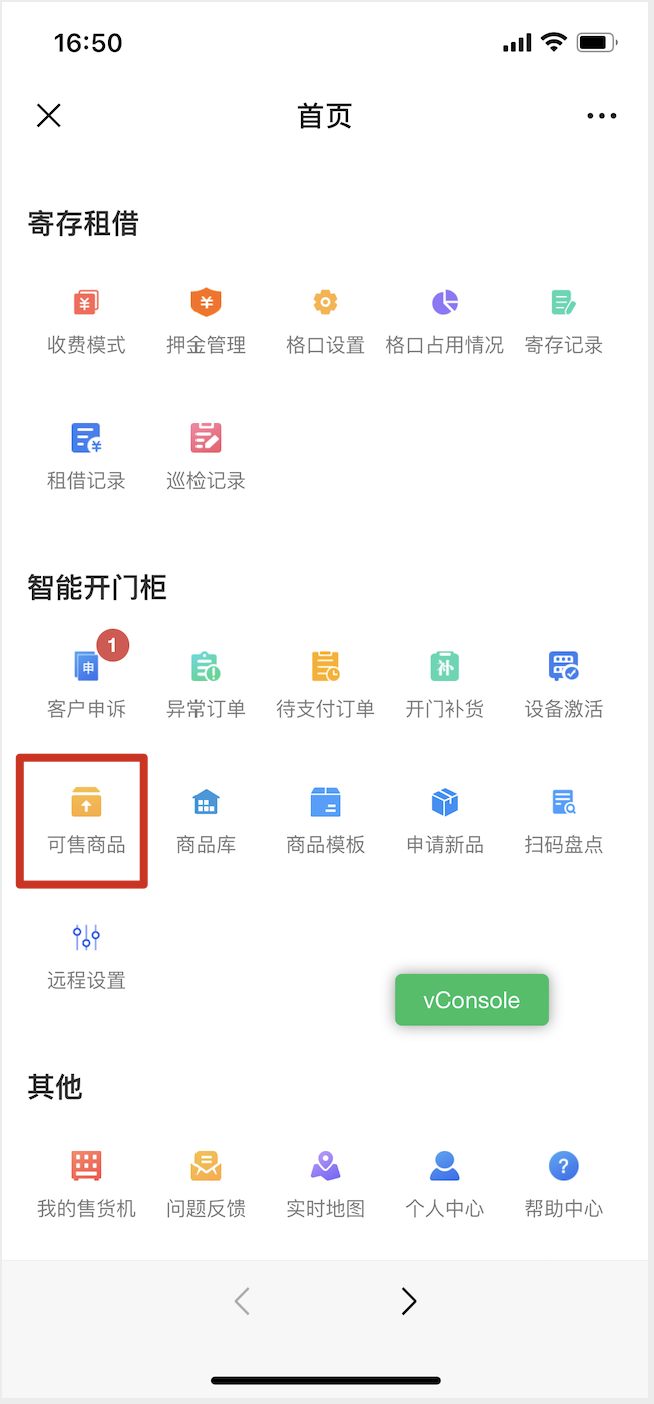The image size is (654, 1404).
Task: View 租借记录
Action: pos(86,456)
